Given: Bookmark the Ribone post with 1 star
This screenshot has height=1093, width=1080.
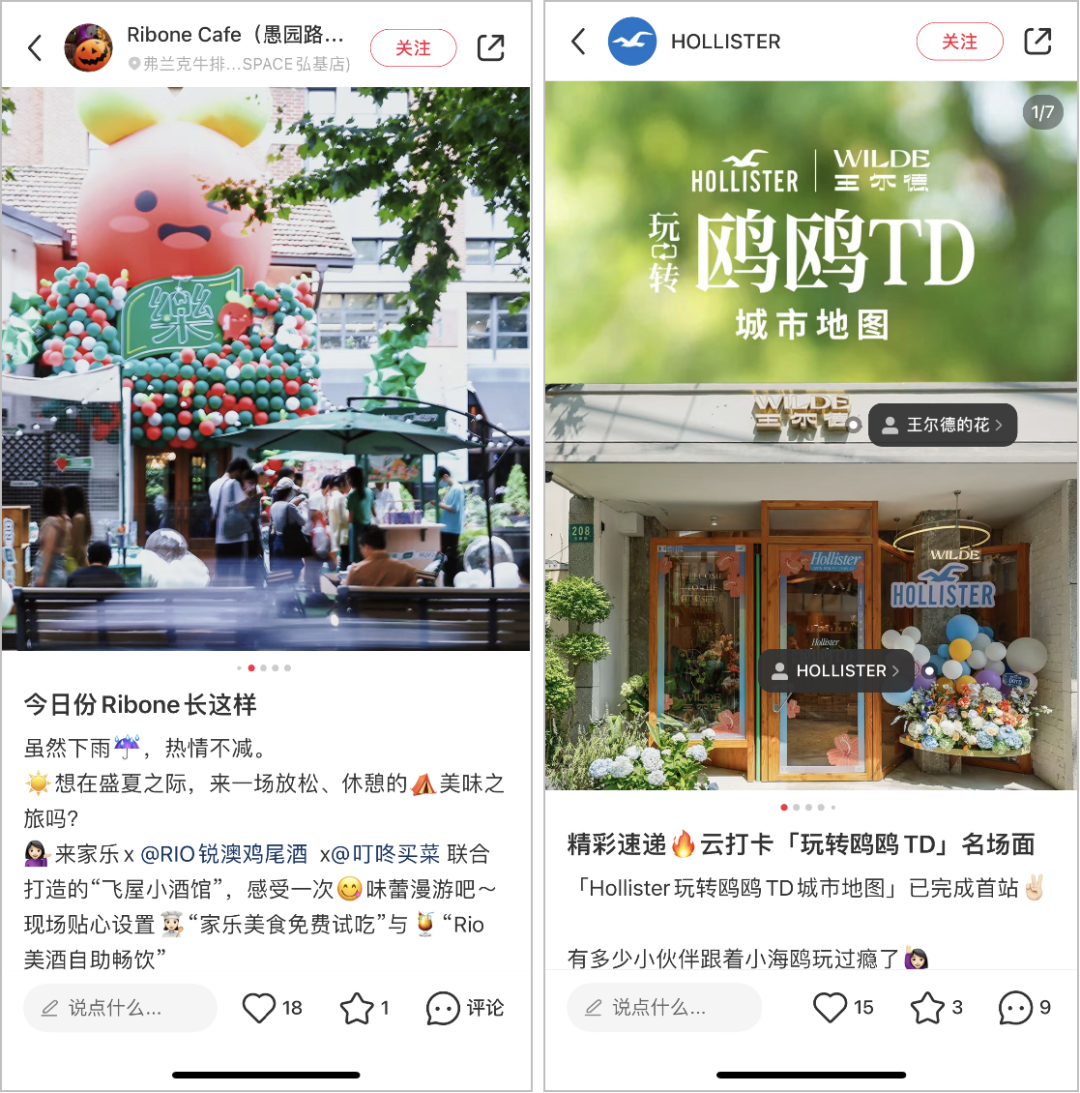Looking at the screenshot, I should [357, 1008].
